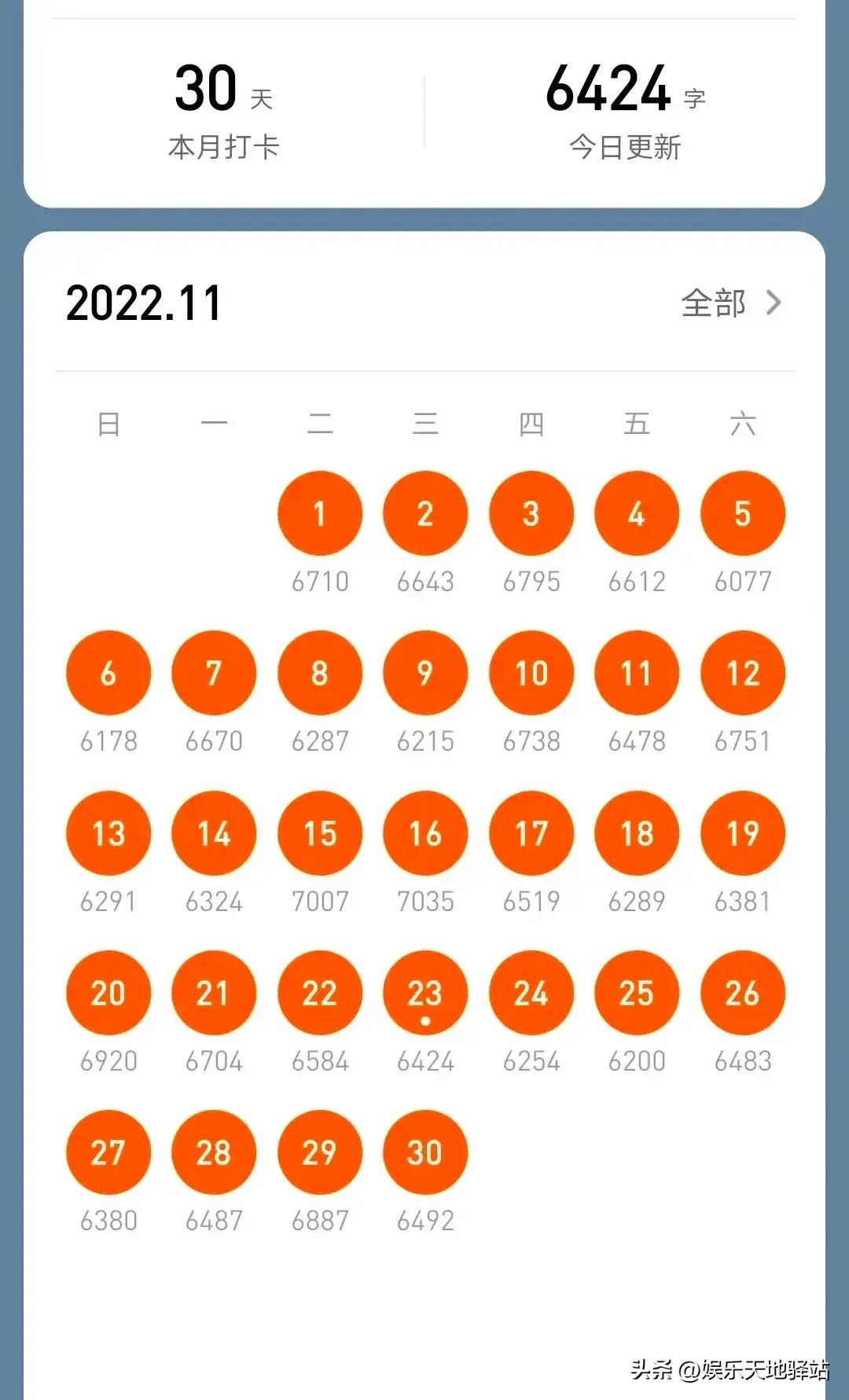849x1400 pixels.
Task: Choose date 30 in the calendar
Action: pyautogui.click(x=425, y=1153)
